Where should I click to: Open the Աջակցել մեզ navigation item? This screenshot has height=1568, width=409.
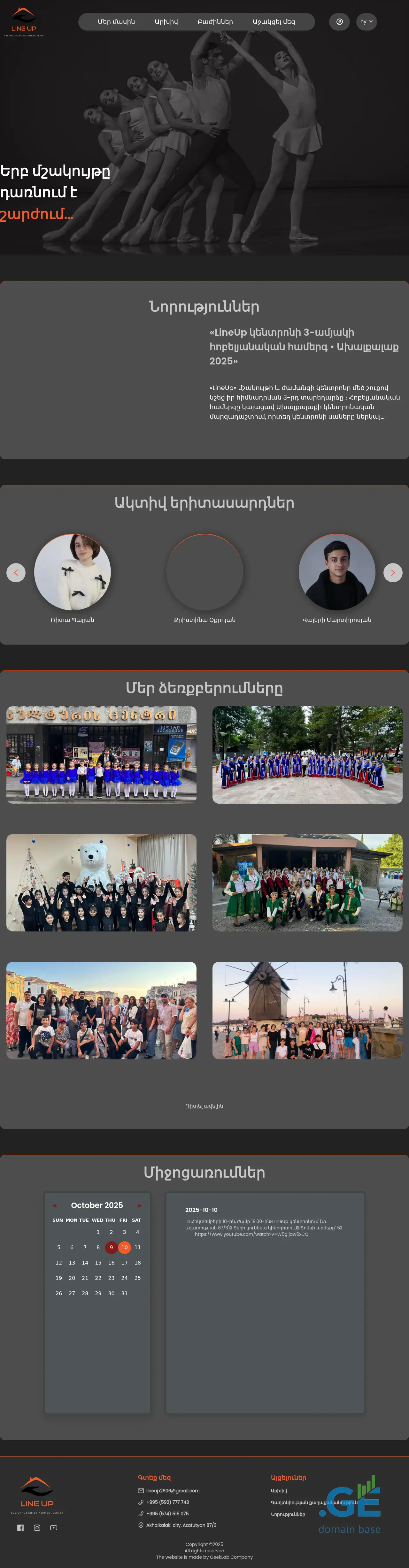pyautogui.click(x=274, y=22)
